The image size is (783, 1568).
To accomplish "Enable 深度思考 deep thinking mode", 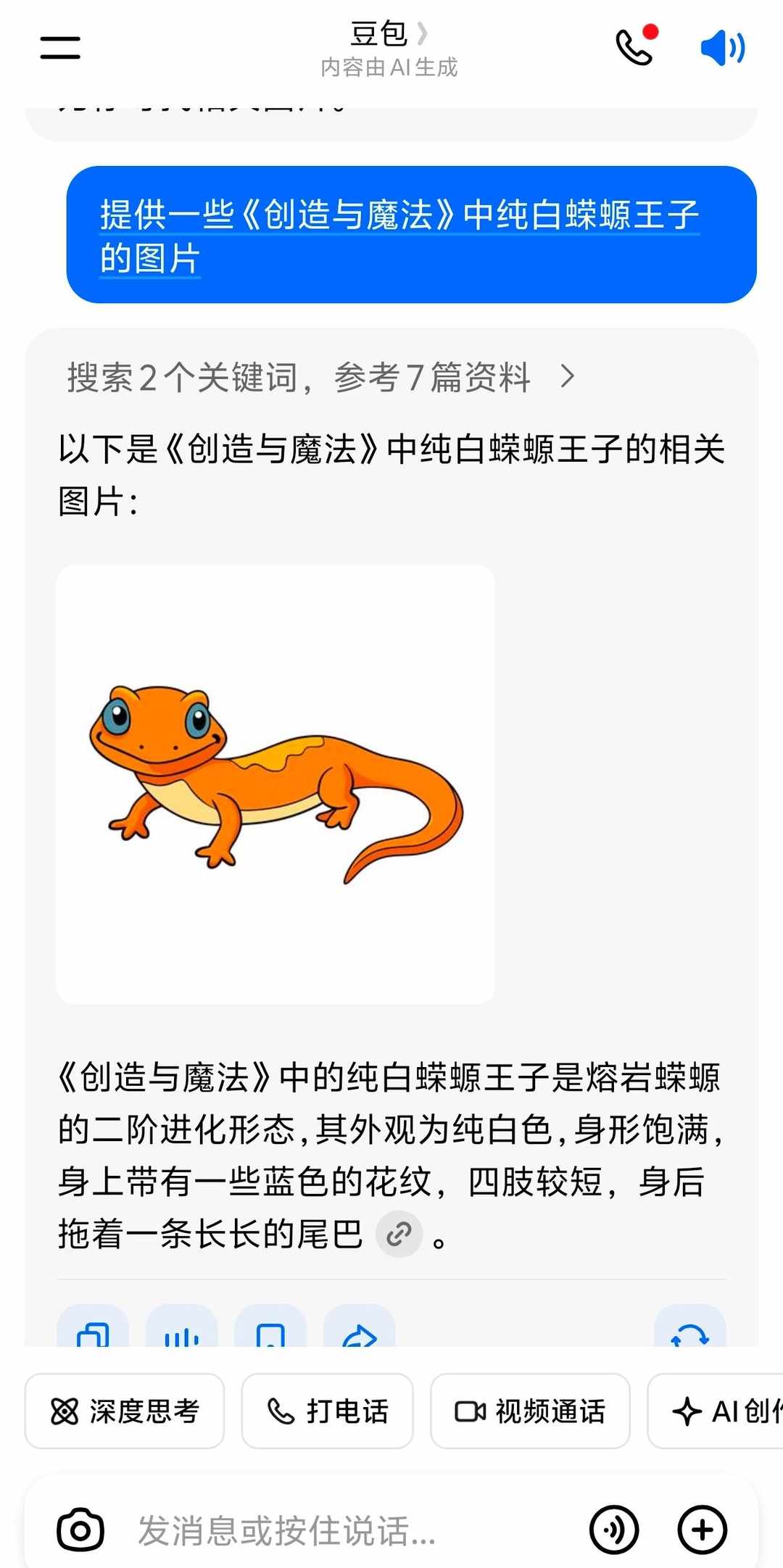I will click(125, 1410).
